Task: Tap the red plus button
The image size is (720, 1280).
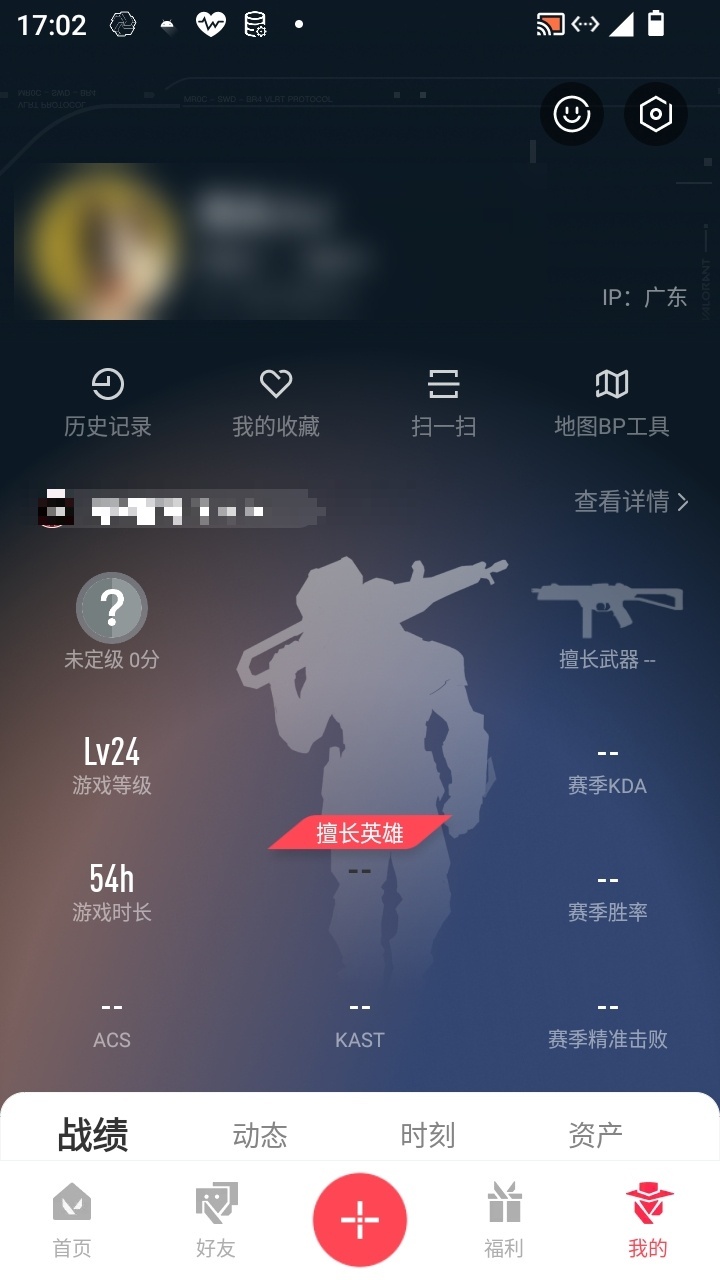Action: (x=360, y=1220)
